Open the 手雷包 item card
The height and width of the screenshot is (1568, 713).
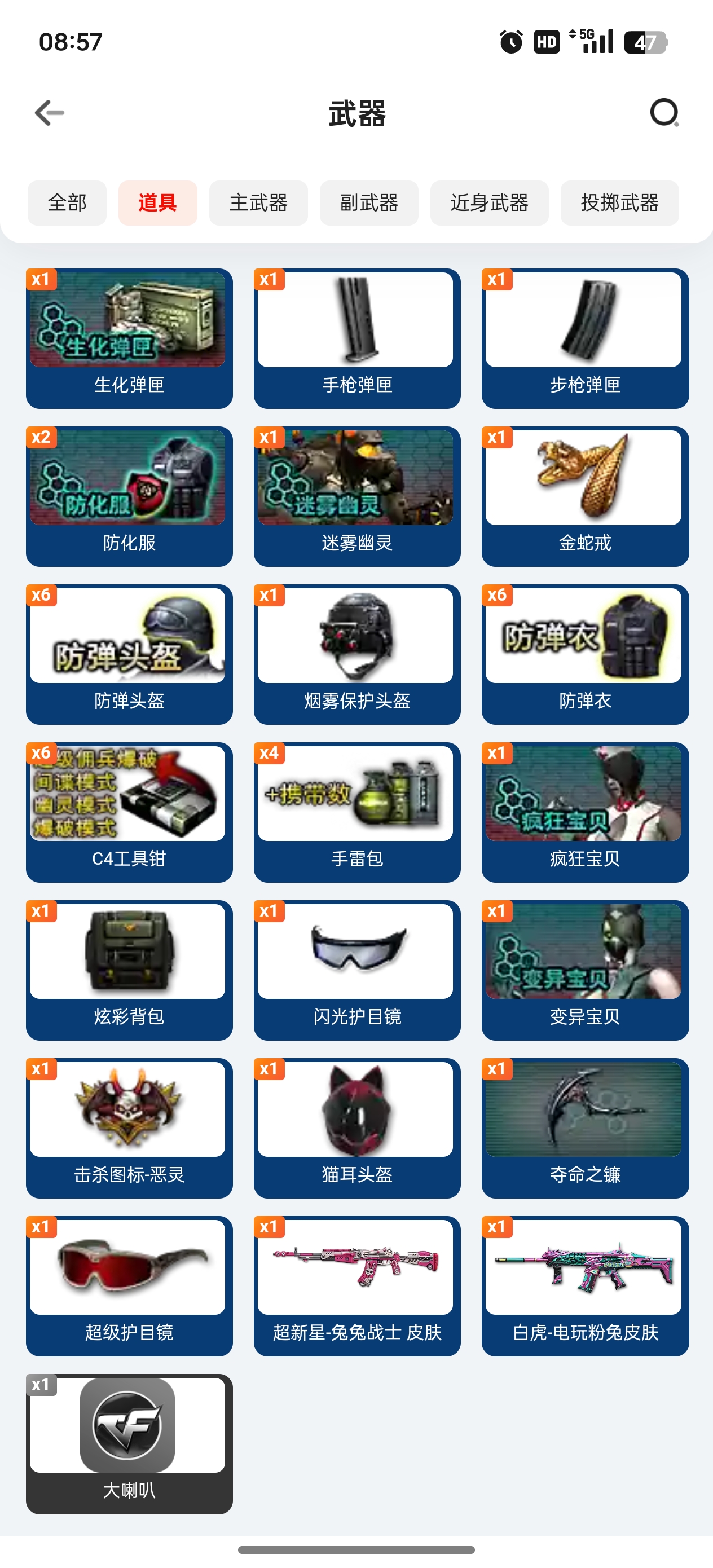(x=357, y=812)
